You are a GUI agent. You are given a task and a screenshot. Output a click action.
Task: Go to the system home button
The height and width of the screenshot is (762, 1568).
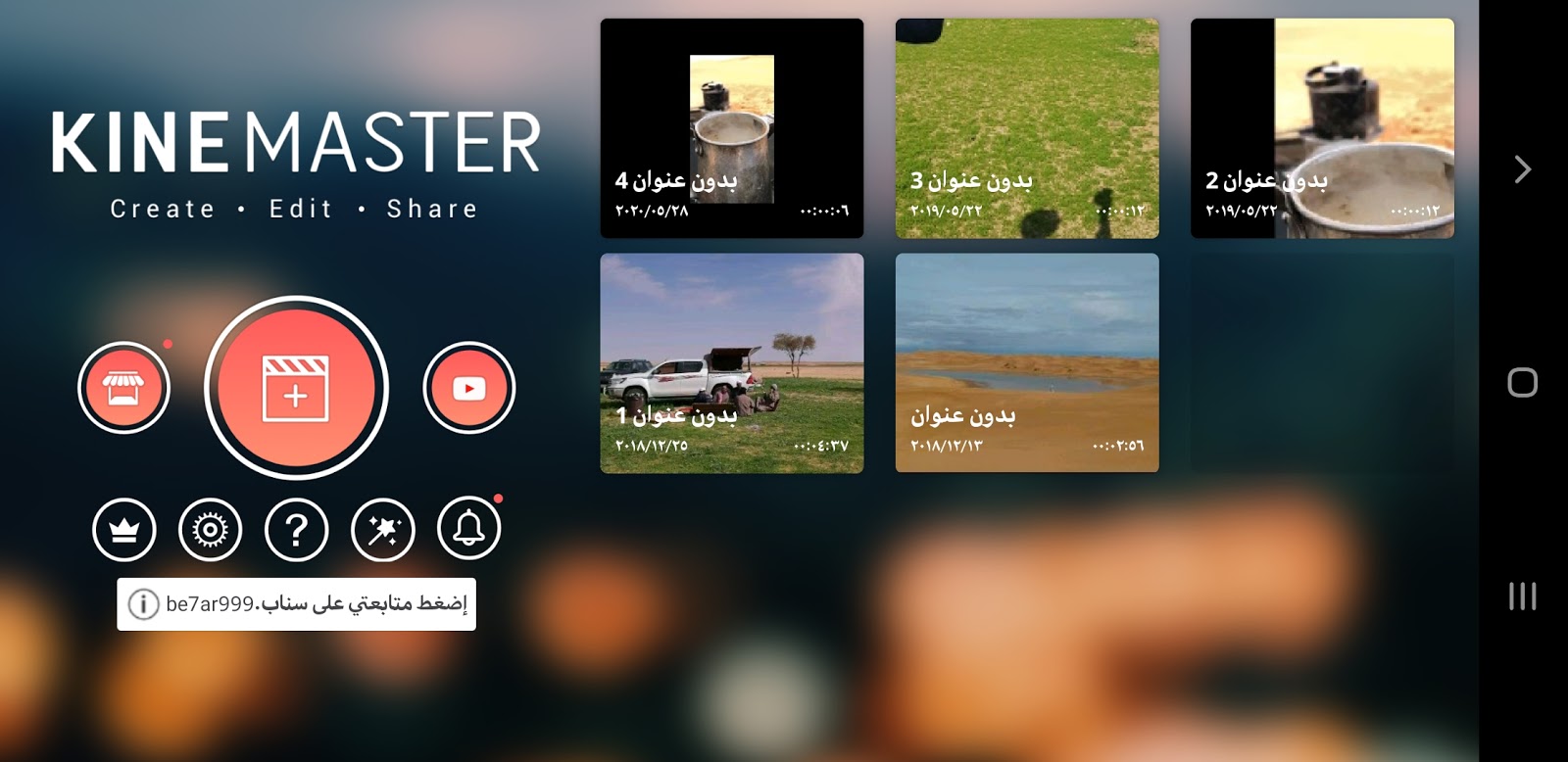click(x=1522, y=382)
